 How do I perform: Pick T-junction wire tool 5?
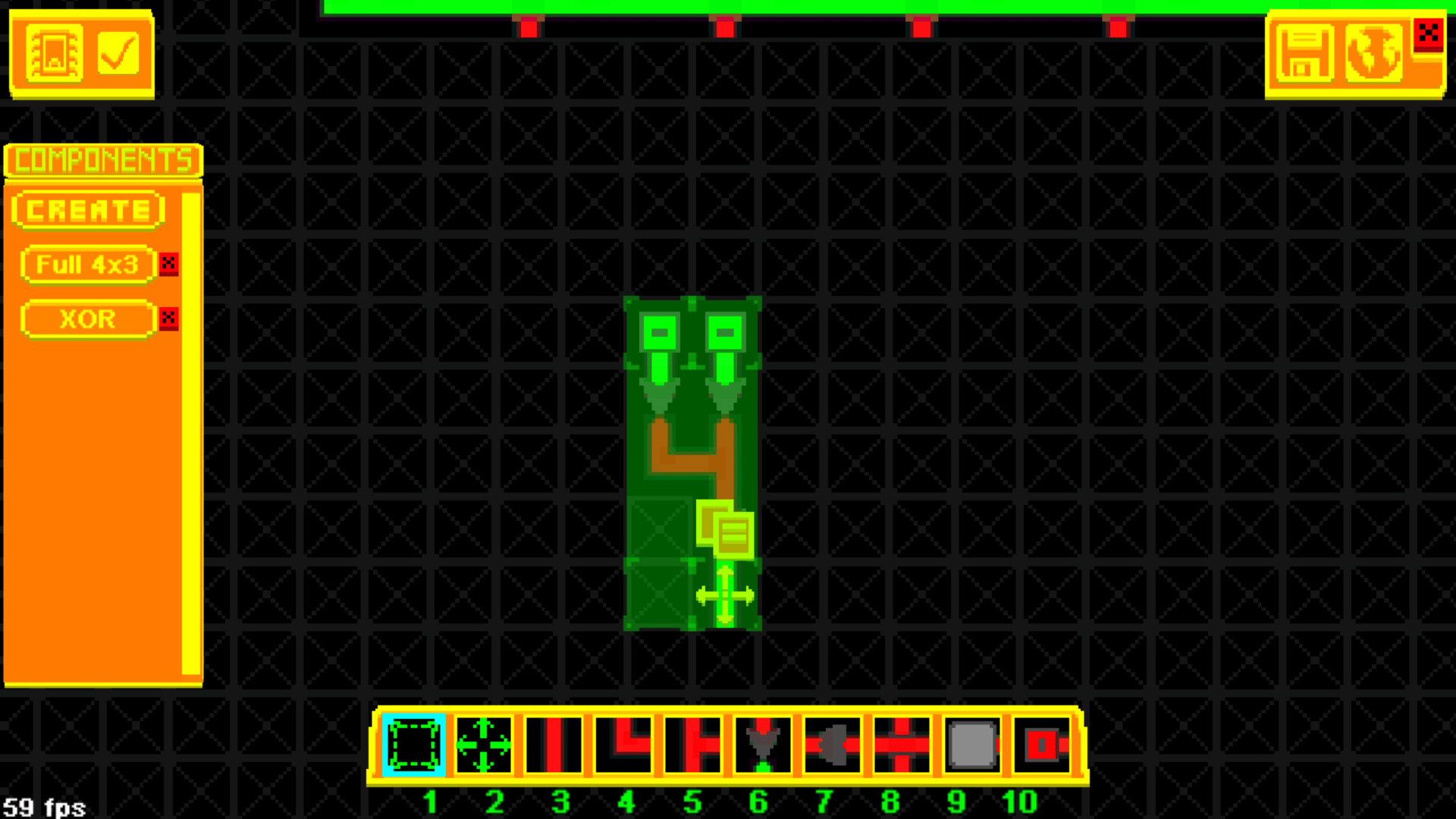(x=693, y=745)
